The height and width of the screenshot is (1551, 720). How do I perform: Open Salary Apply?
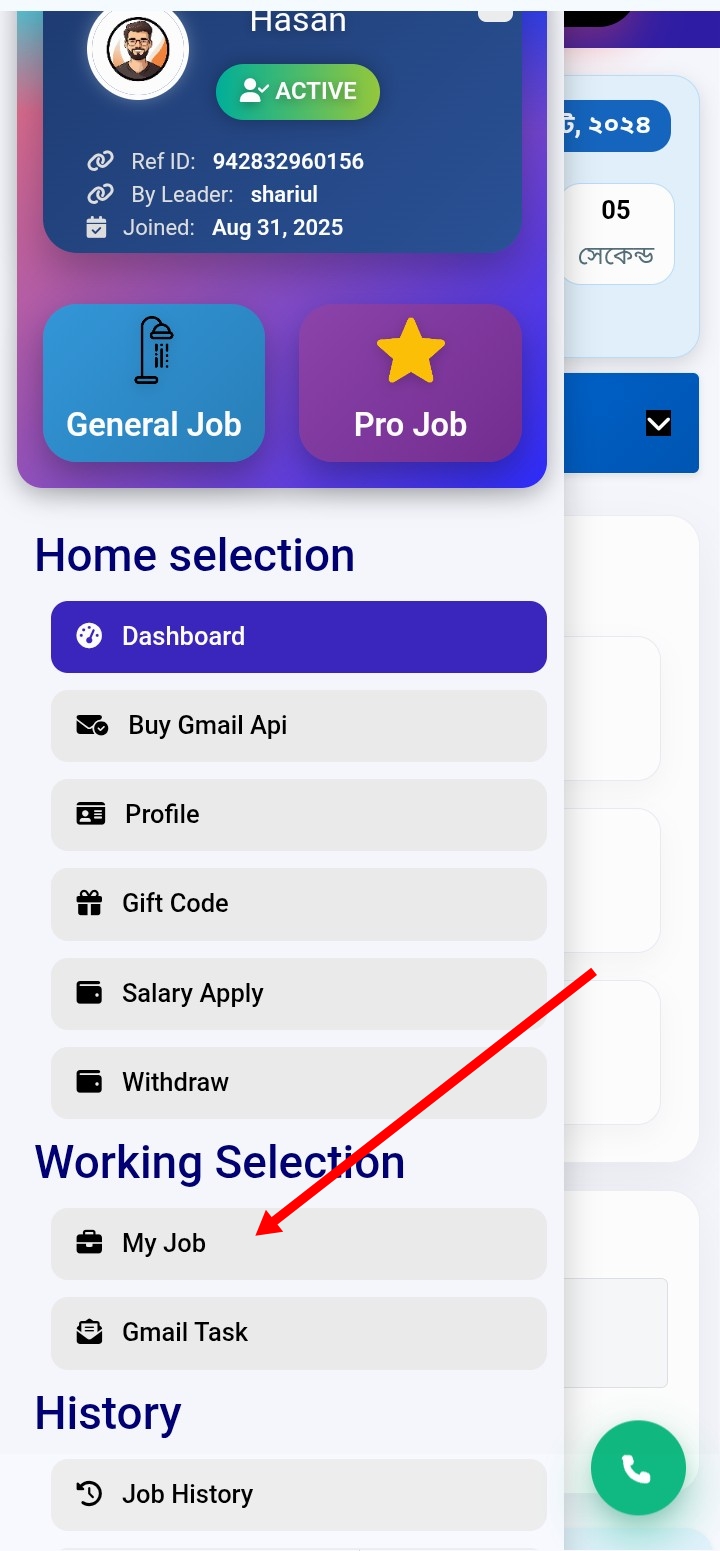pyautogui.click(x=298, y=993)
